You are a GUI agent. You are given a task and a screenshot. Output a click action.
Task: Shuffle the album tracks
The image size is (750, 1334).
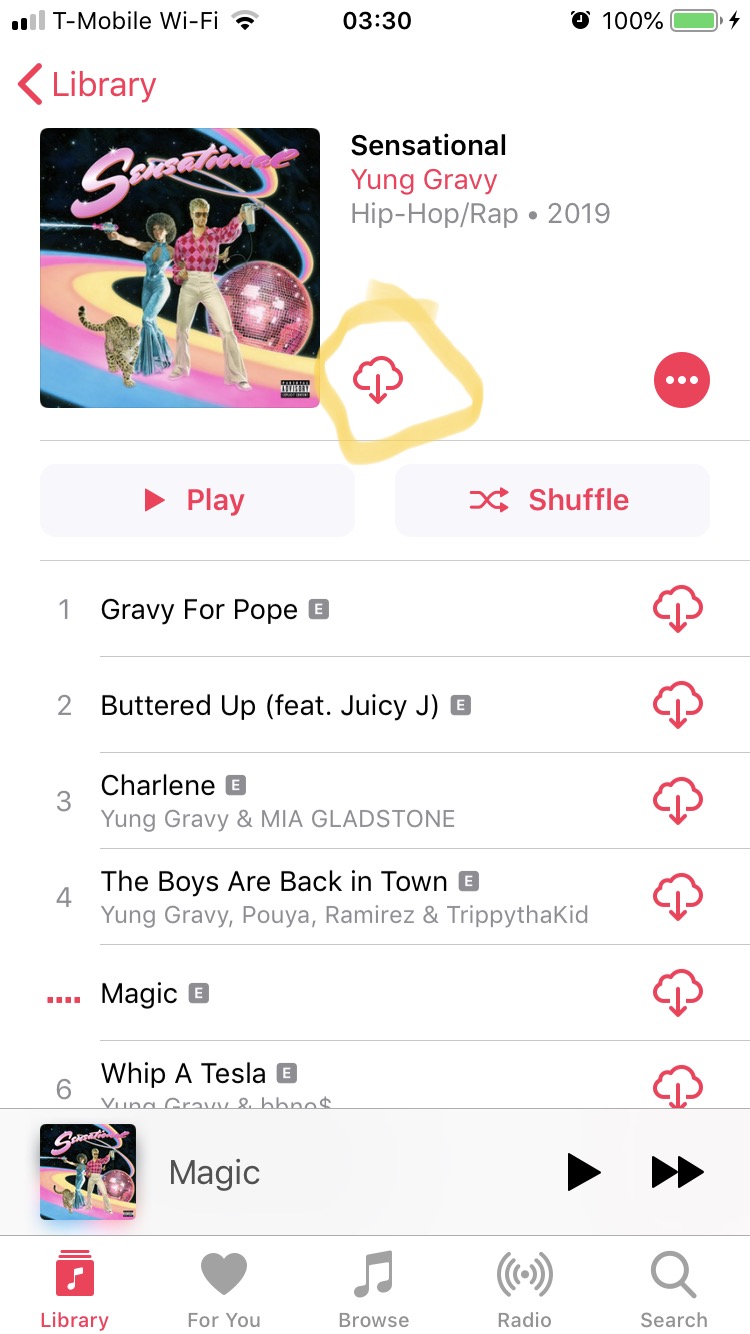tap(552, 500)
